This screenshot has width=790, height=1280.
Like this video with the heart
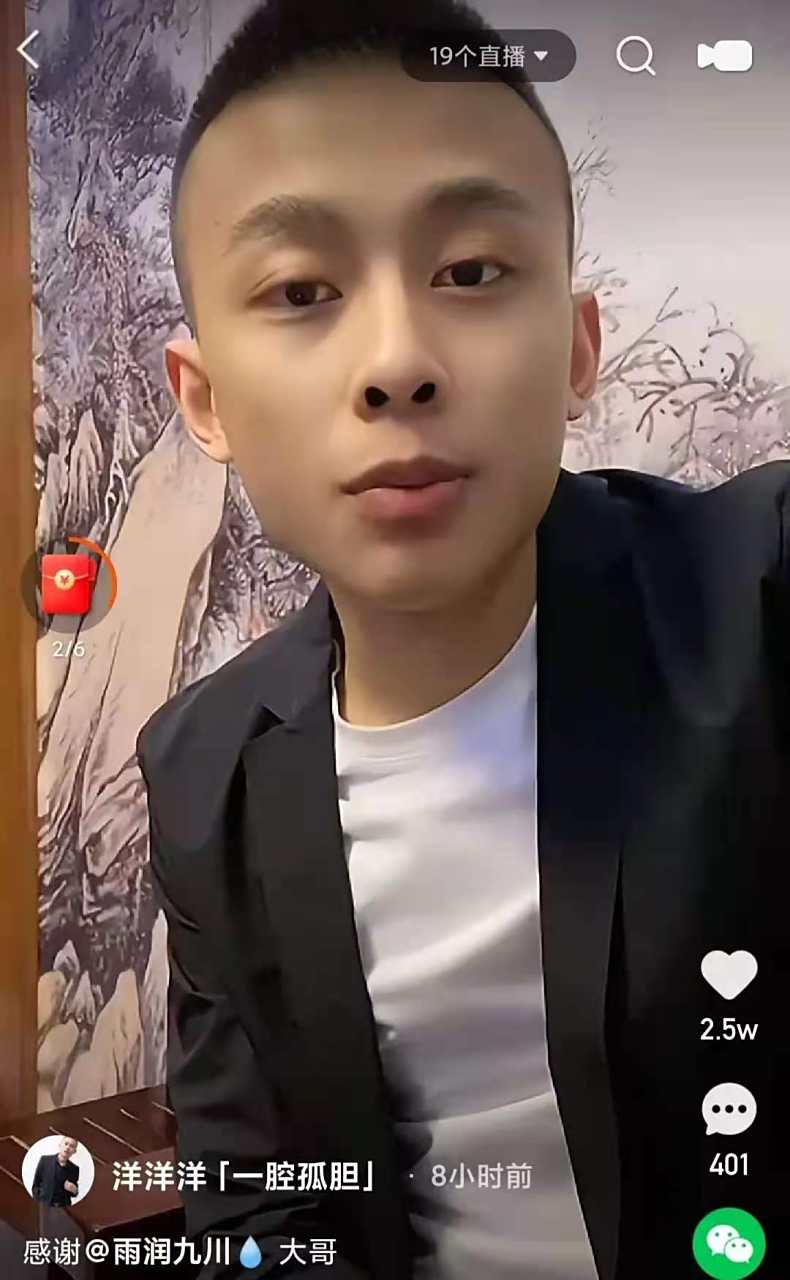coord(729,975)
